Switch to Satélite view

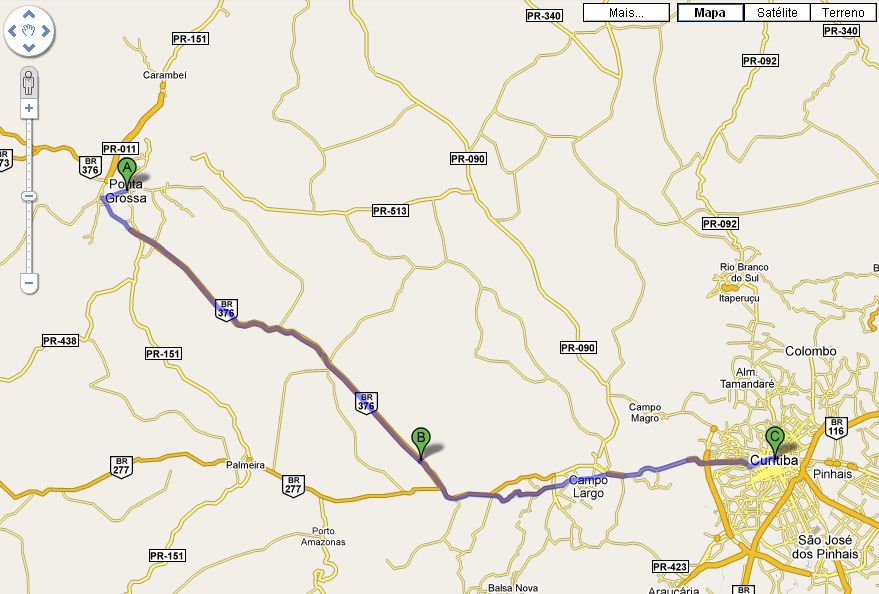[x=777, y=13]
